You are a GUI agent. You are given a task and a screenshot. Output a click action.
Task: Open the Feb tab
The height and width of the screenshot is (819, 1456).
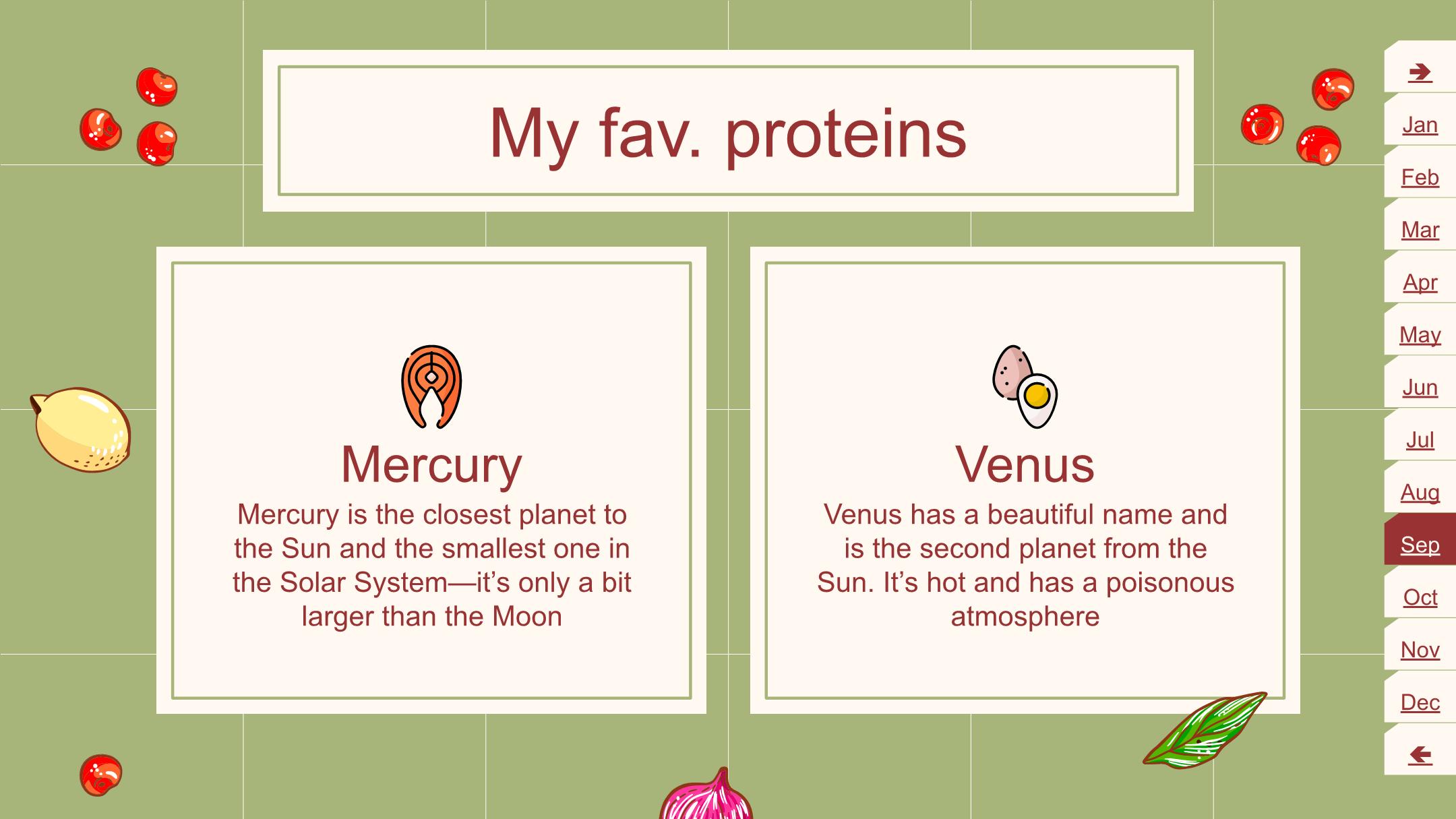tap(1420, 177)
